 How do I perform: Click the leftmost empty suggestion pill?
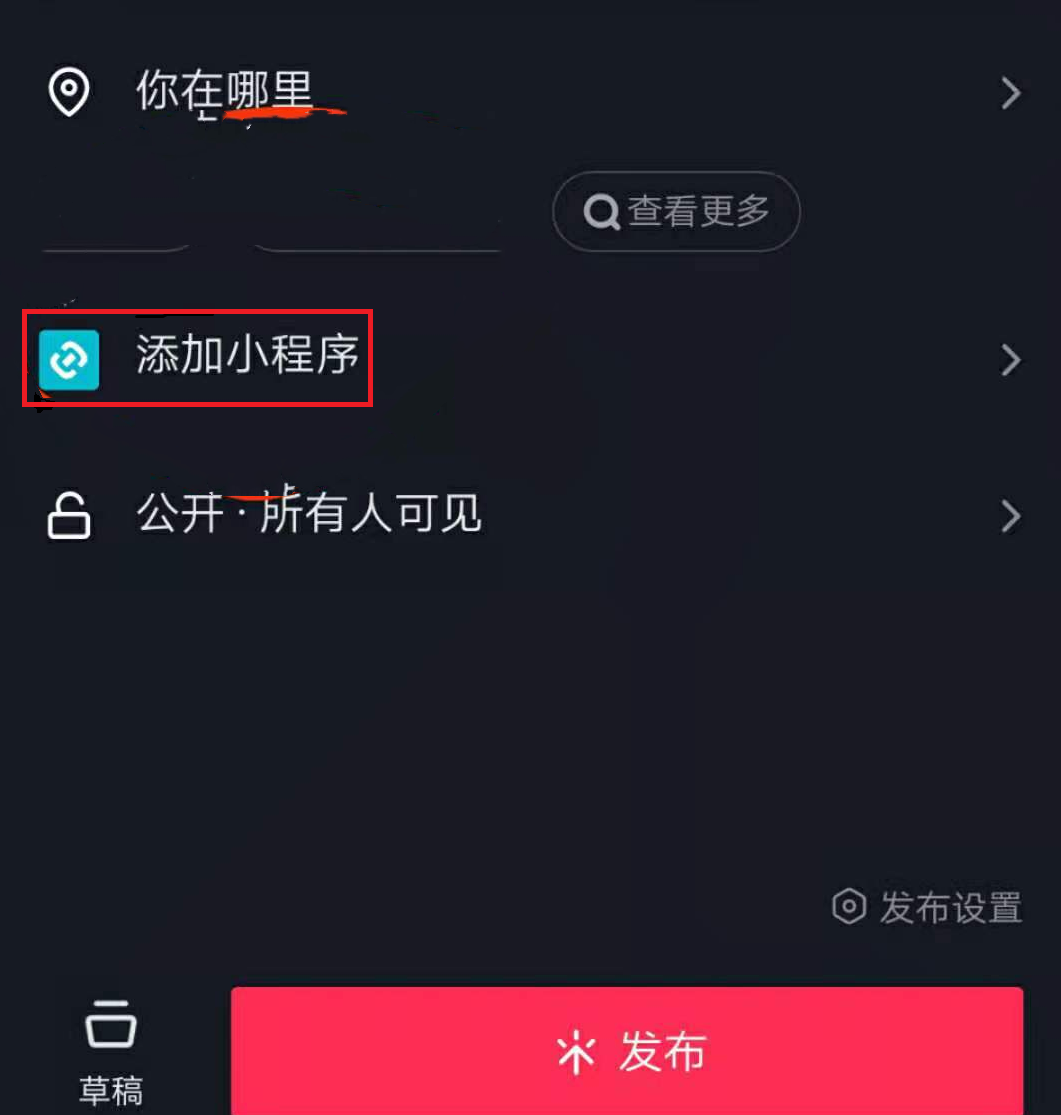[115, 230]
